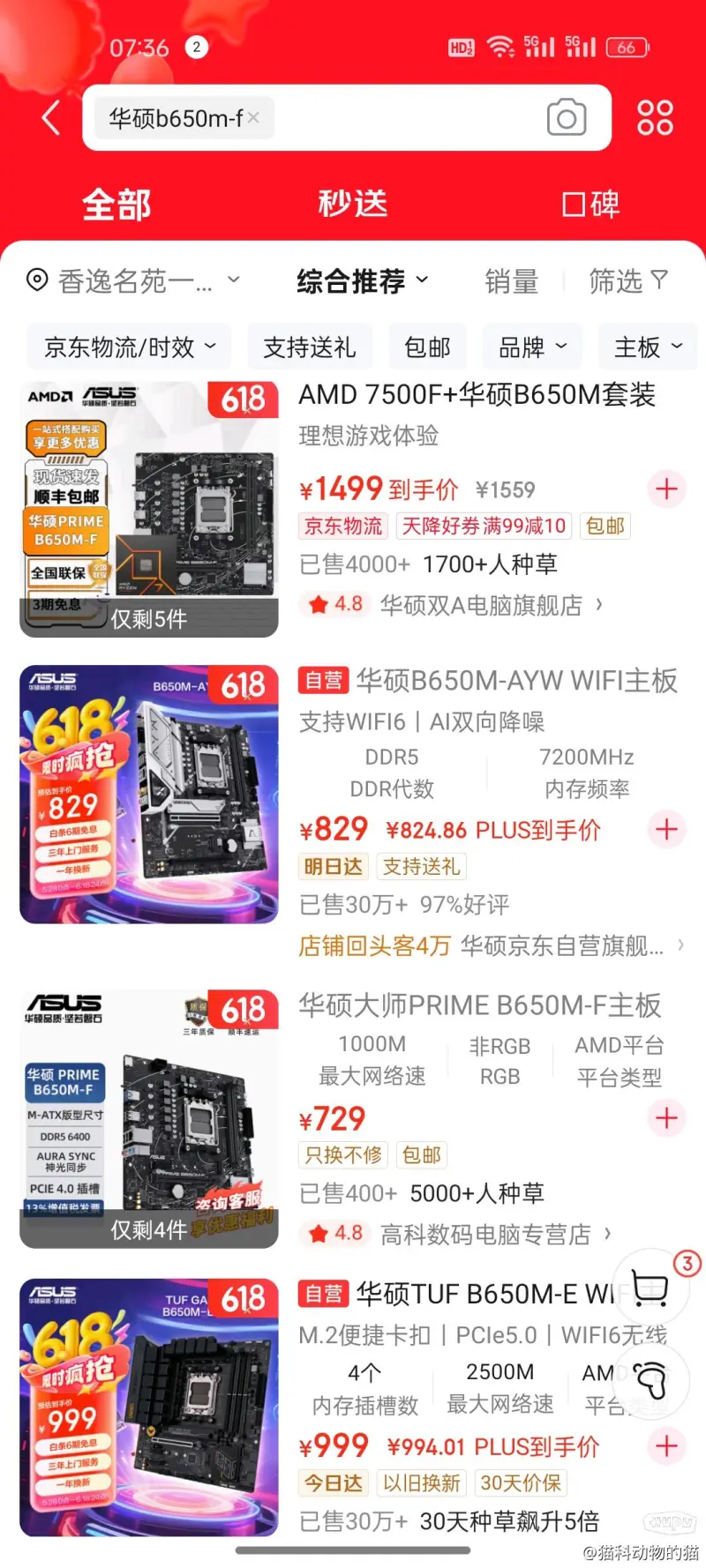The height and width of the screenshot is (1568, 706).
Task: Switch to the 秒送 tab
Action: click(x=352, y=204)
